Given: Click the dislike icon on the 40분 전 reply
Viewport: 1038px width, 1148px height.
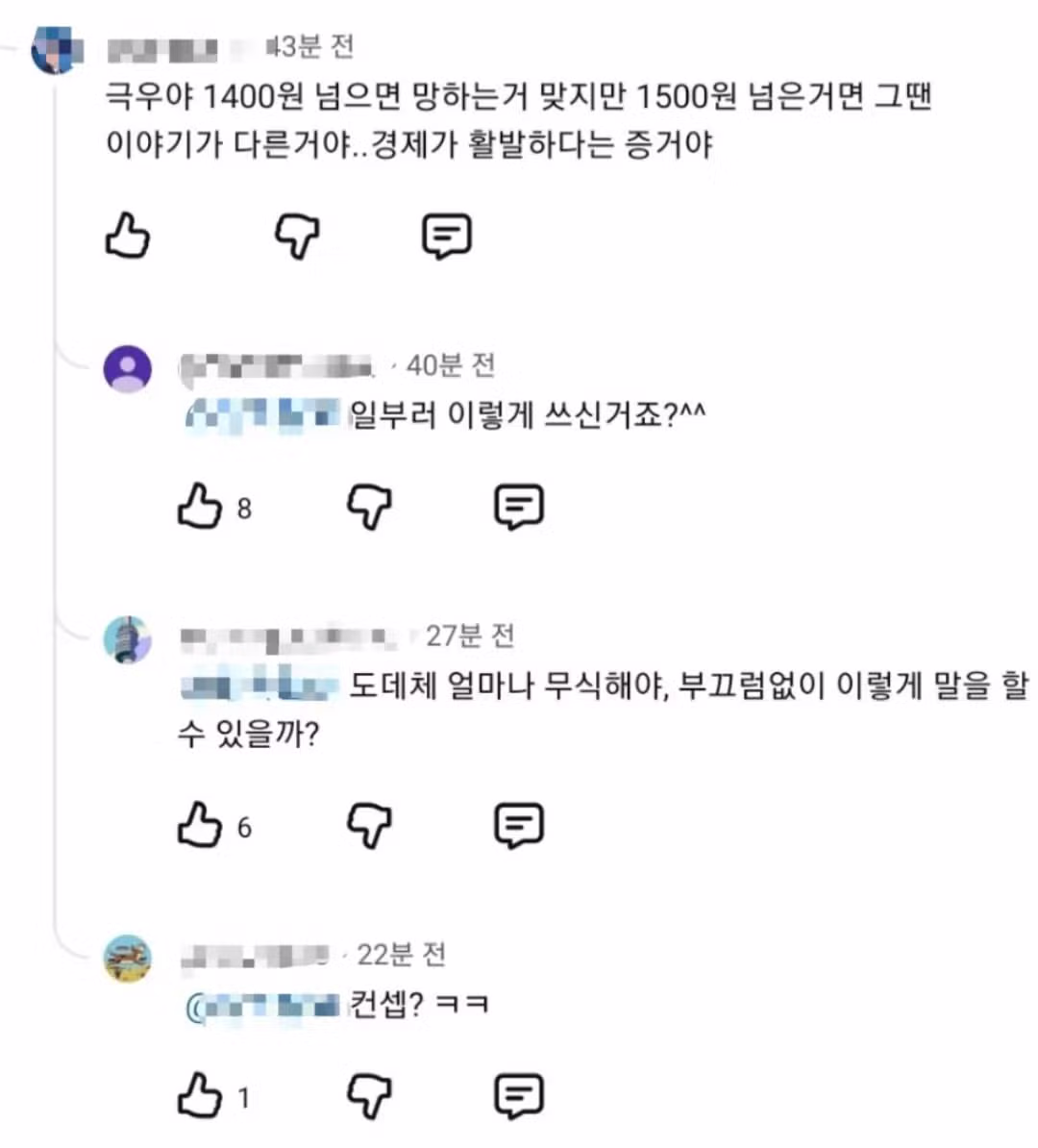Looking at the screenshot, I should [x=369, y=508].
